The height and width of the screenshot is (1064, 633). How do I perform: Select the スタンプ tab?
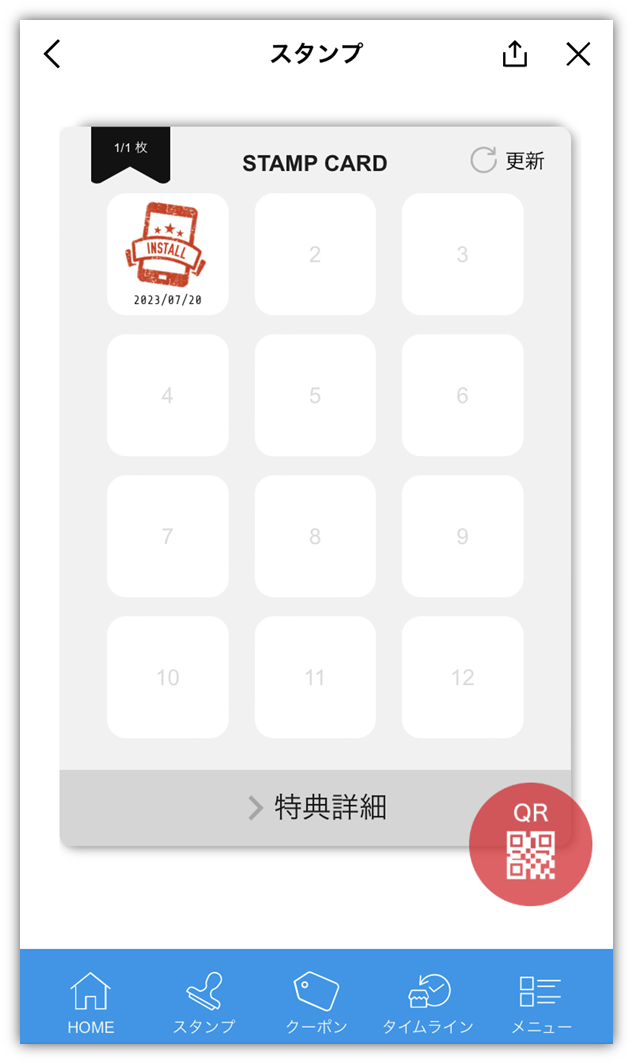pyautogui.click(x=204, y=1002)
